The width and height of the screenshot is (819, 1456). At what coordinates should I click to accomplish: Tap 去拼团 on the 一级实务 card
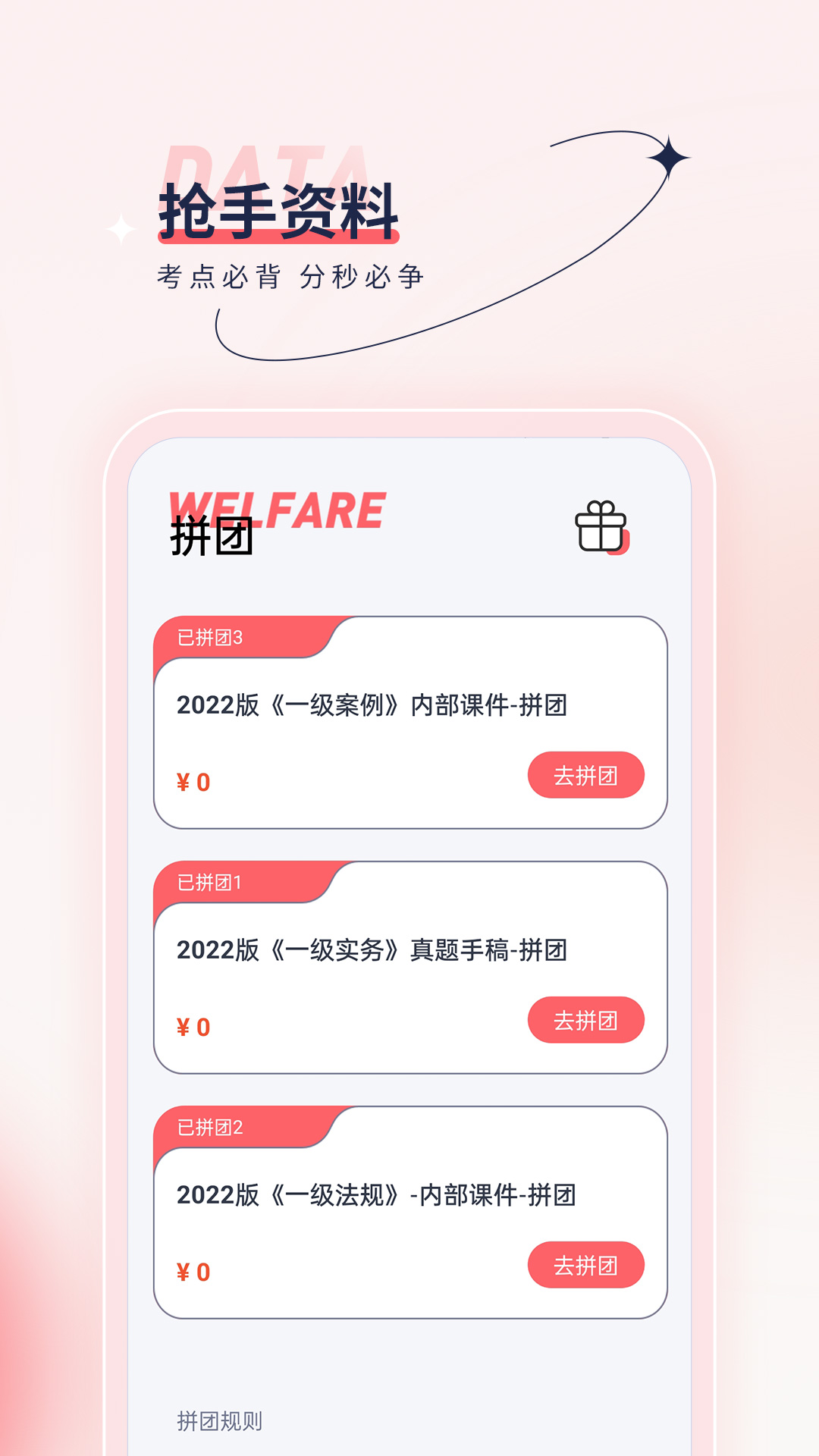click(x=586, y=1020)
